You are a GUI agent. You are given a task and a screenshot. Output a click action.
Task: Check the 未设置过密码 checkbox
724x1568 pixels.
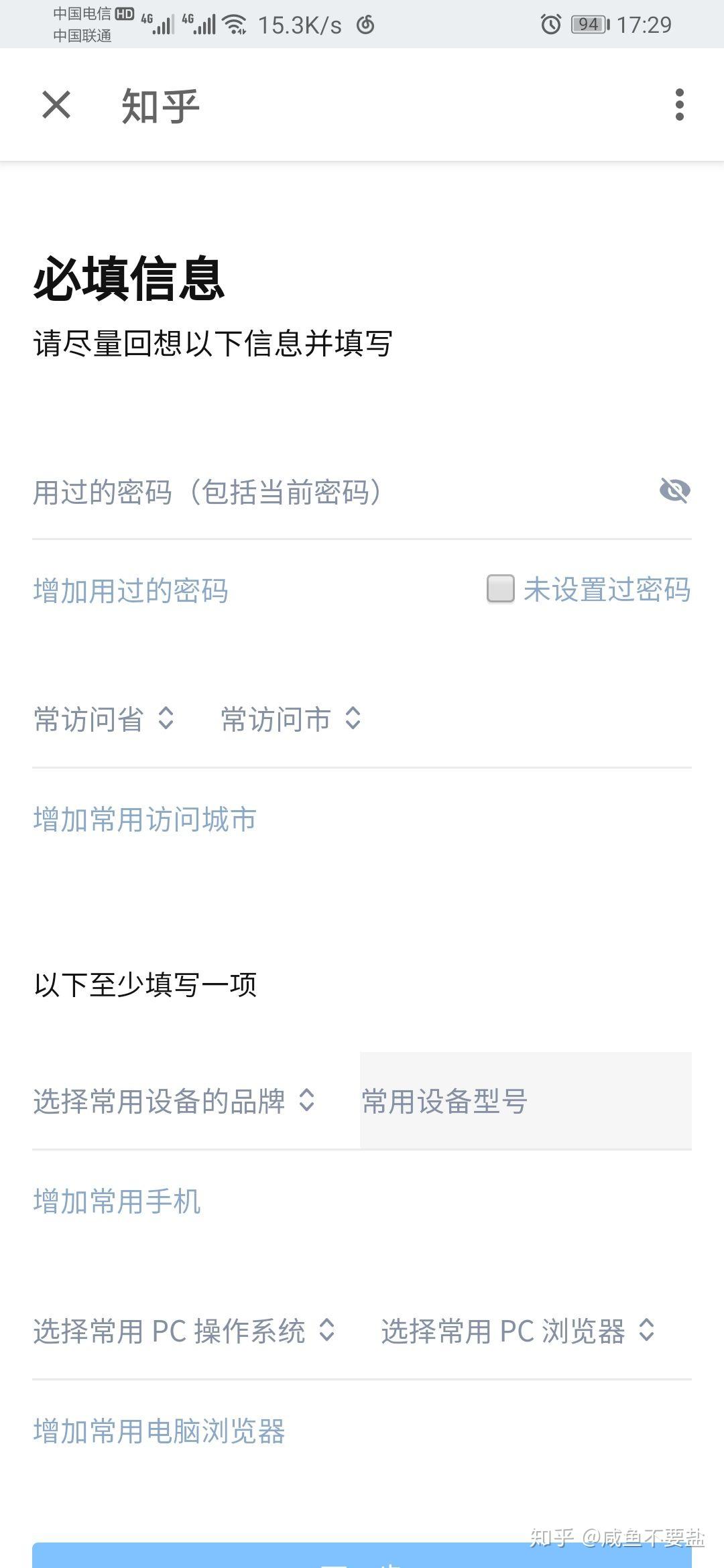tap(499, 590)
